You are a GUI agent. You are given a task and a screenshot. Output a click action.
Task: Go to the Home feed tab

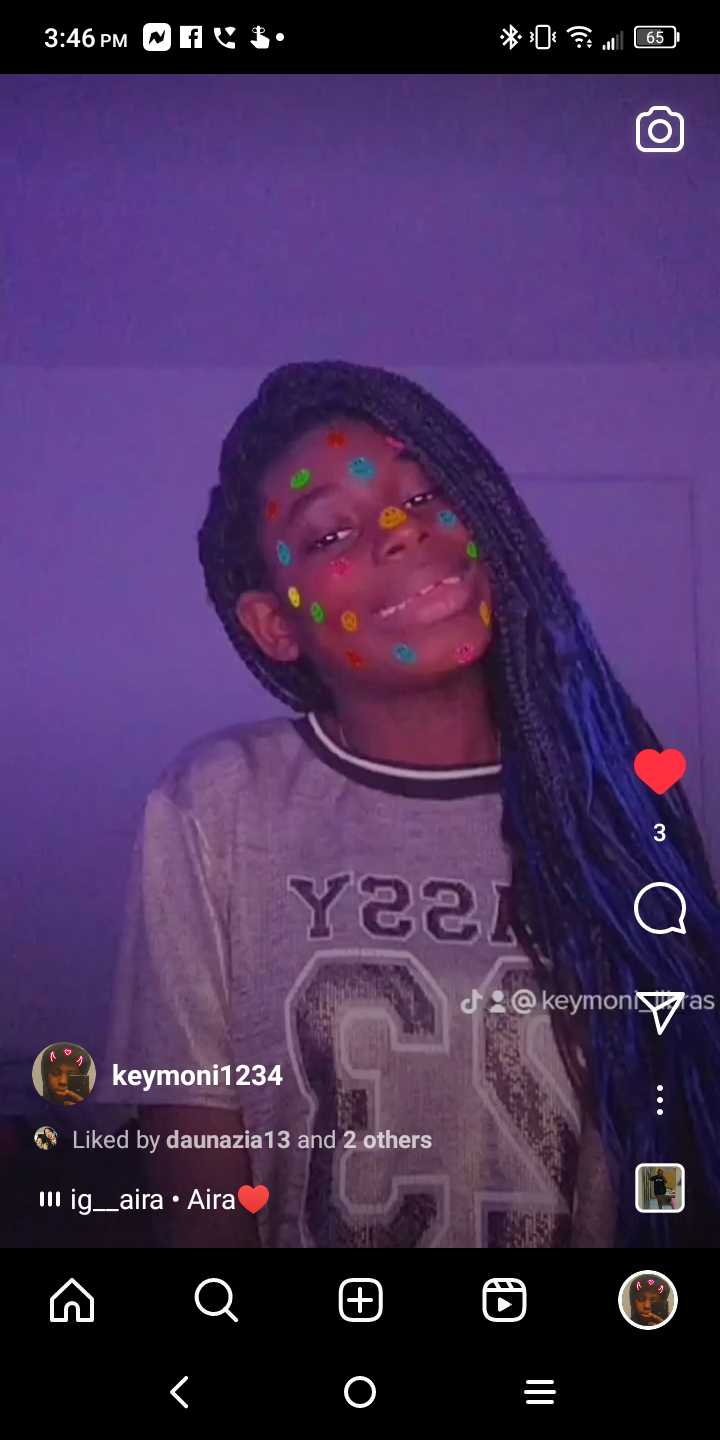click(72, 1301)
